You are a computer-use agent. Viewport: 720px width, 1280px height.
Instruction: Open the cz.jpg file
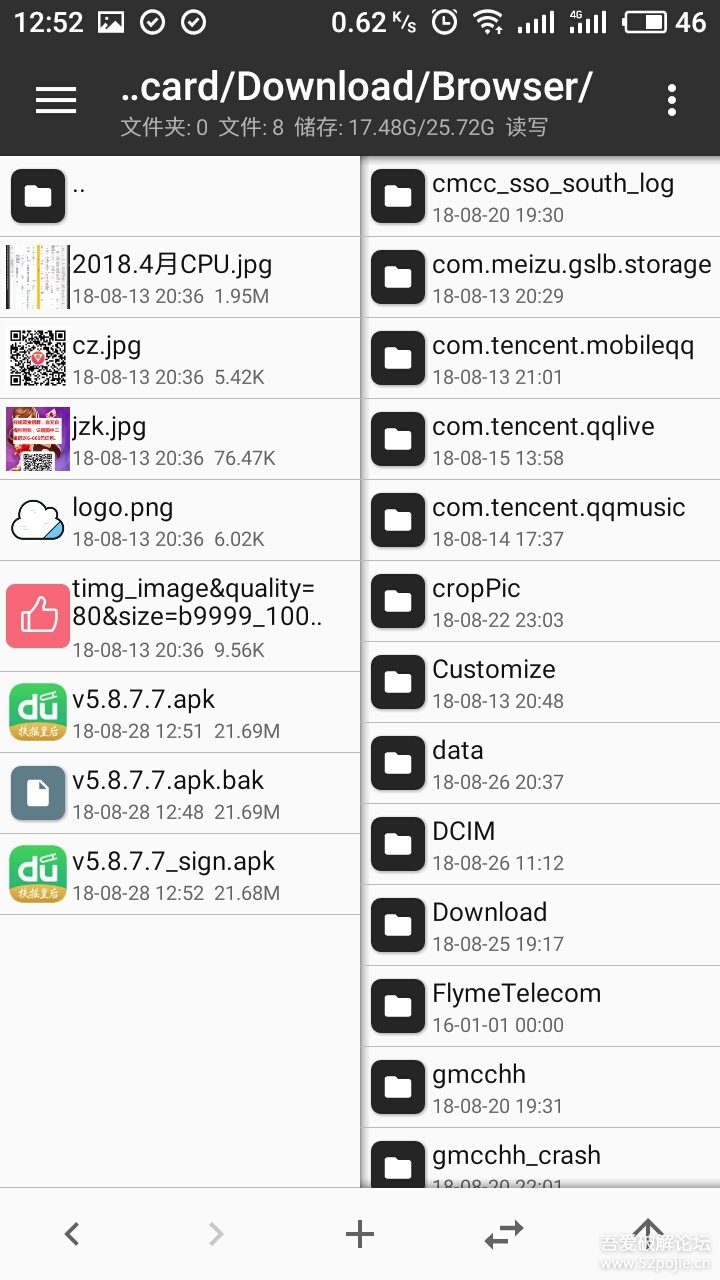(180, 358)
